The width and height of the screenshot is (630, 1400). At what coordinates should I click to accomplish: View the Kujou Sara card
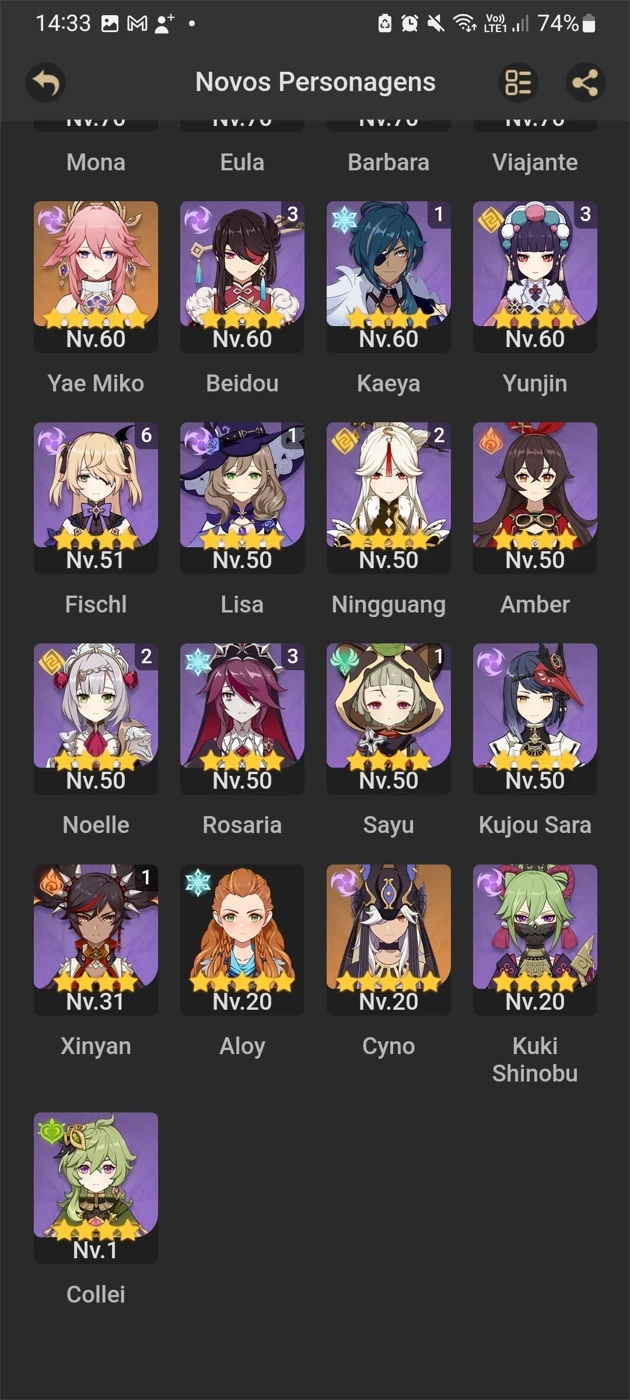click(535, 719)
